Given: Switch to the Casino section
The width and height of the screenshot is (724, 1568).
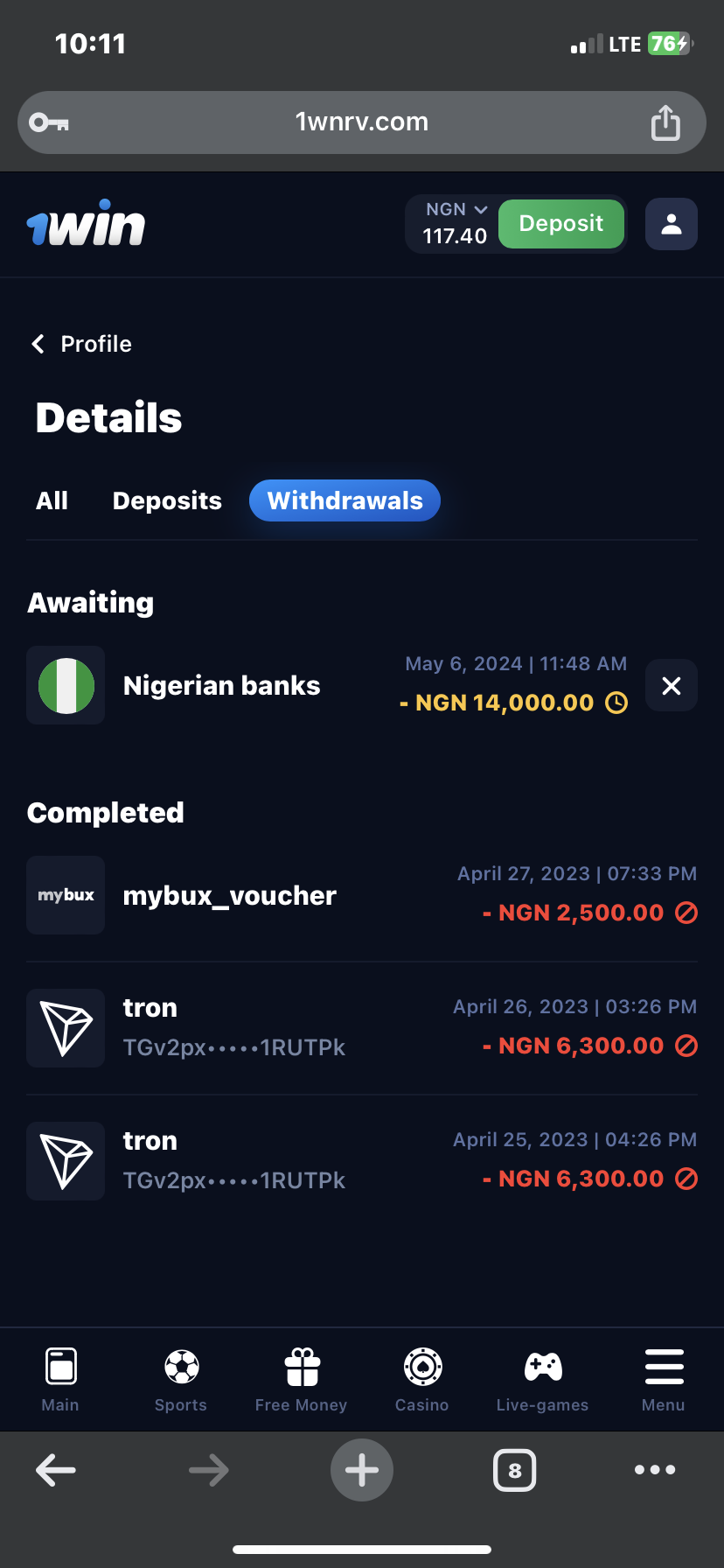Looking at the screenshot, I should (x=422, y=1379).
